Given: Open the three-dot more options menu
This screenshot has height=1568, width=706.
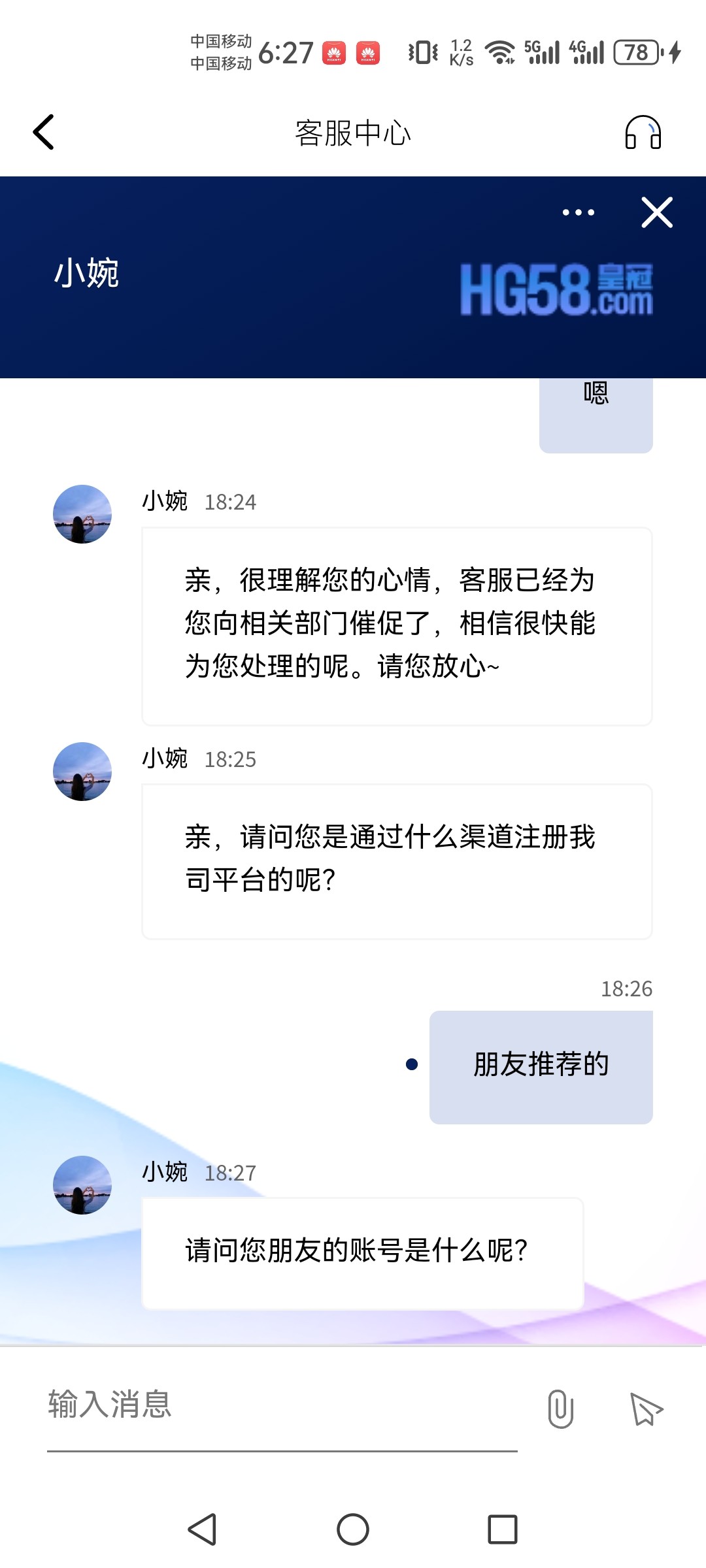Looking at the screenshot, I should pos(578,212).
